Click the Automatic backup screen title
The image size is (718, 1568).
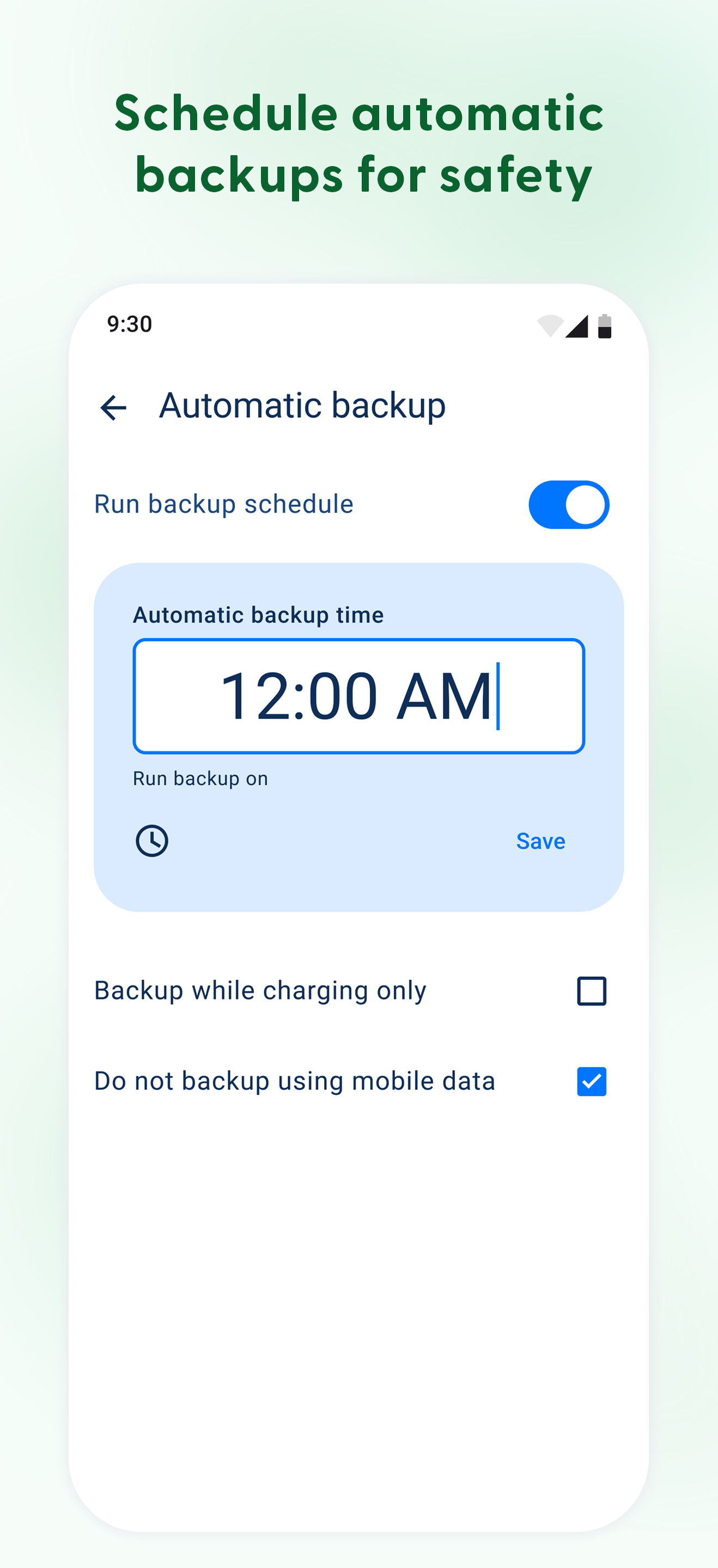point(301,406)
